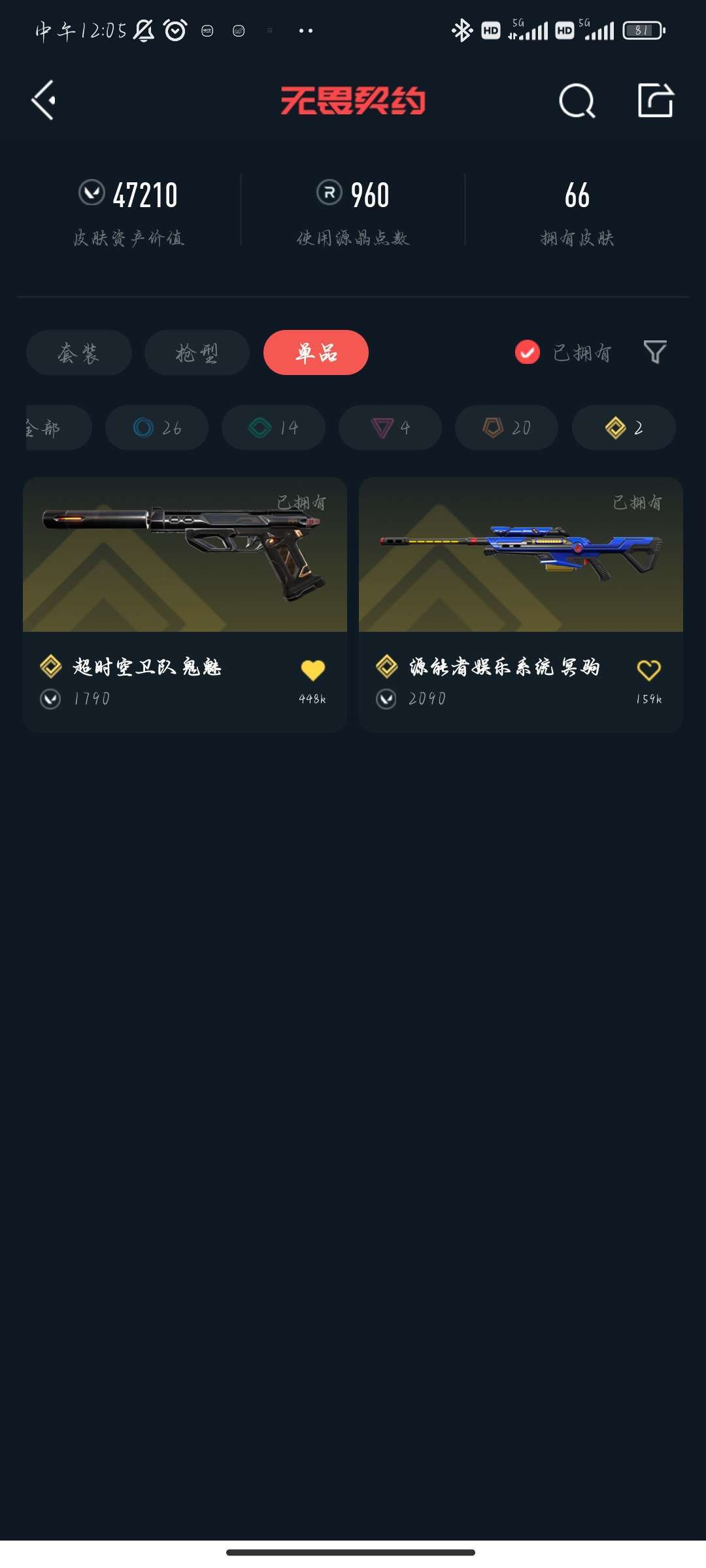Open the filter funnel icon
The width and height of the screenshot is (706, 1568).
[x=656, y=353]
